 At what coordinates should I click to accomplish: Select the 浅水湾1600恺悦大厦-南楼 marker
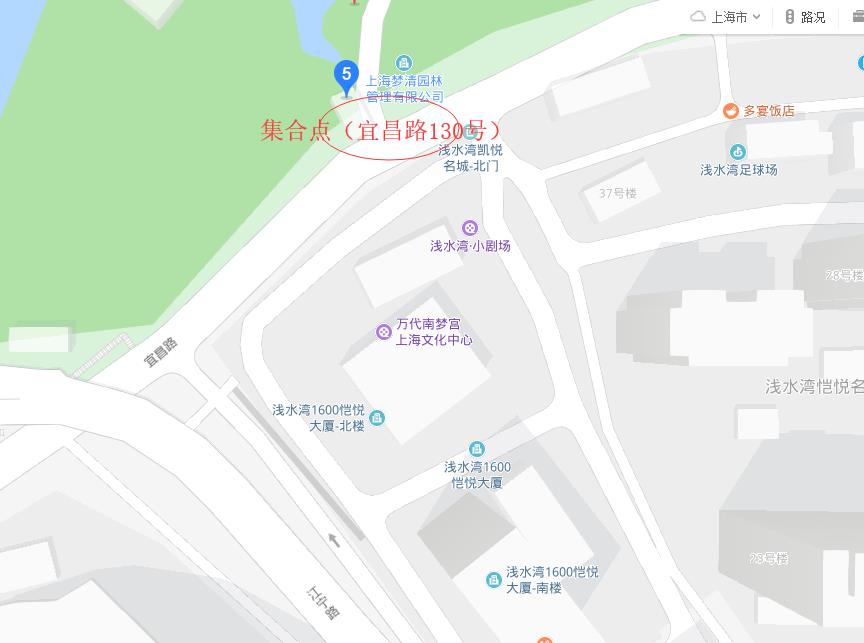(x=493, y=580)
